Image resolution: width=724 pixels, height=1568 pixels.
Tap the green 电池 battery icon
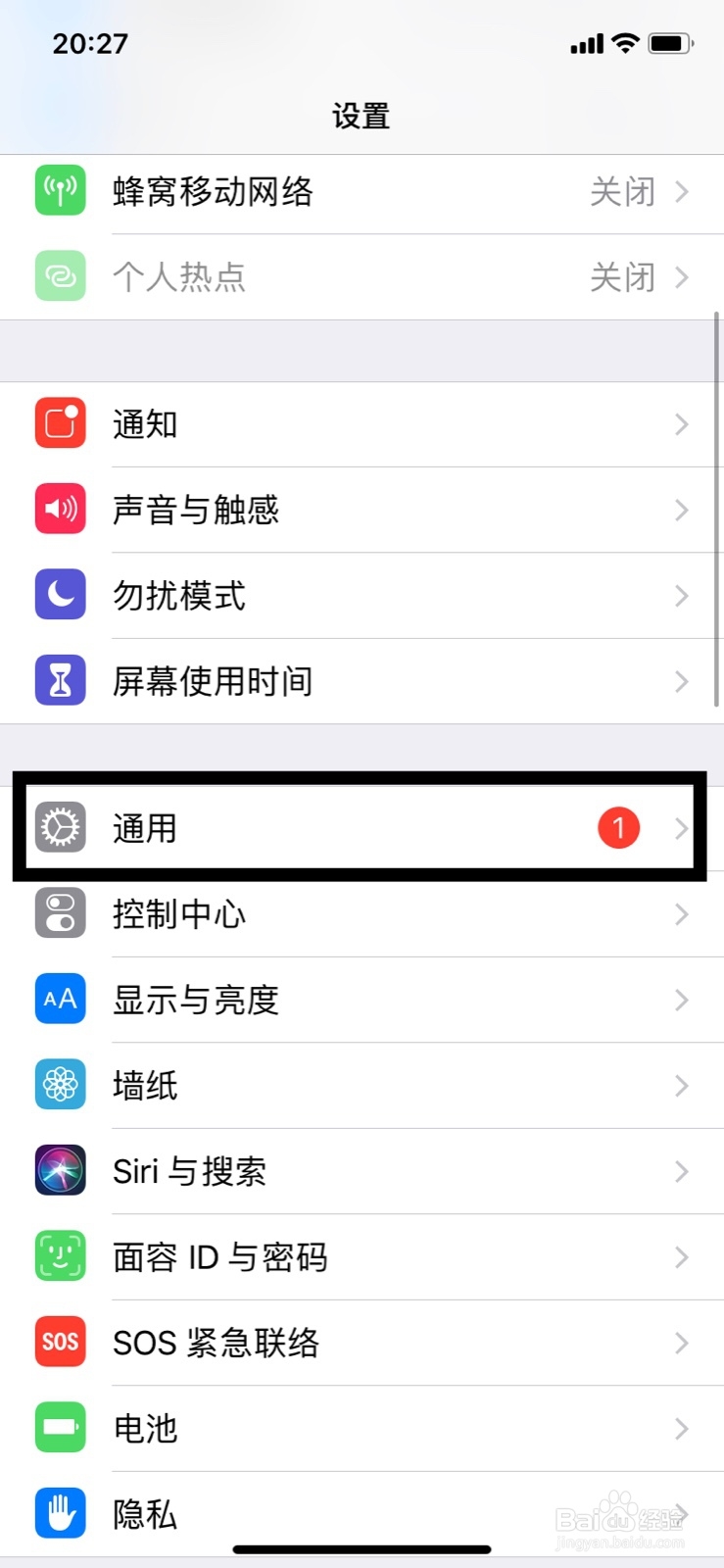coord(59,1428)
